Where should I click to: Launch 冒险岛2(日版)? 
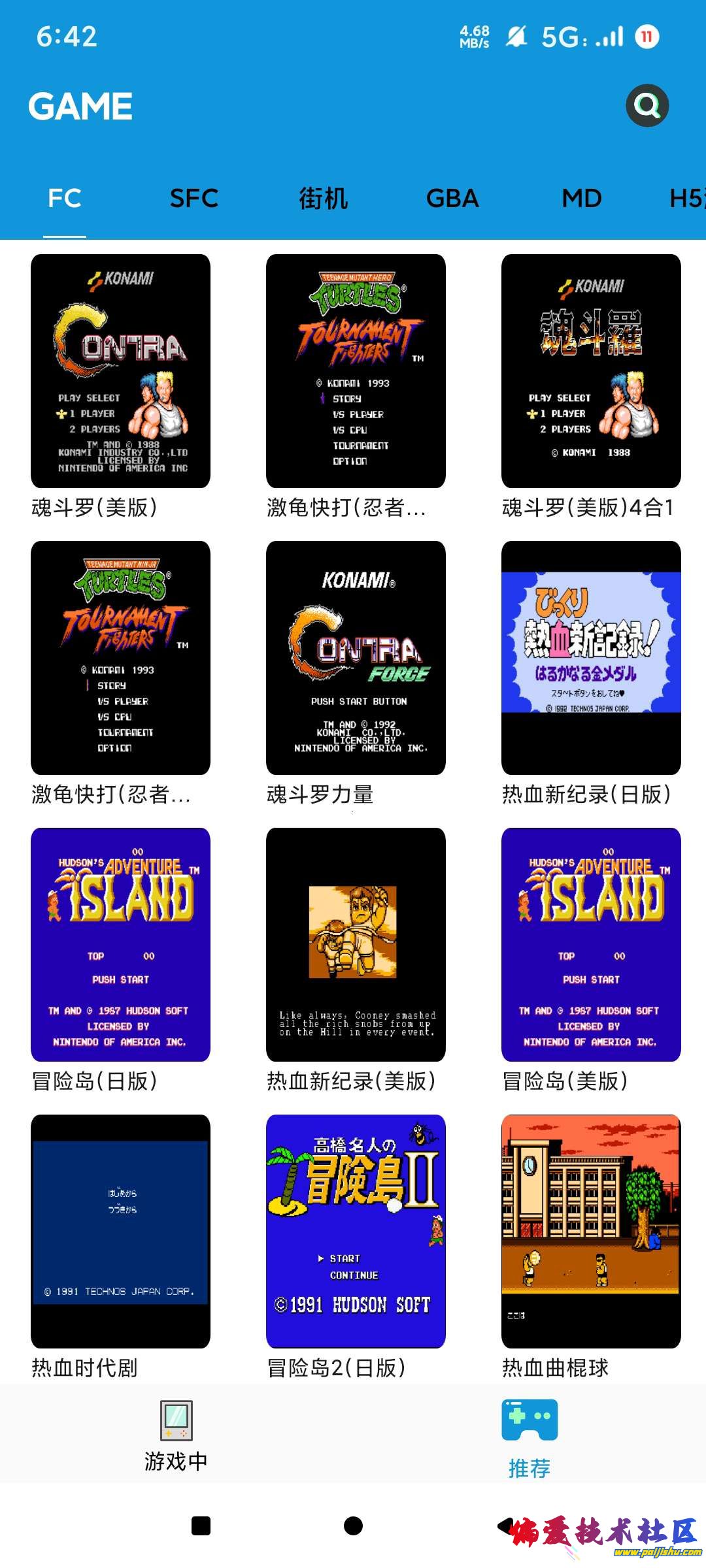click(356, 1232)
